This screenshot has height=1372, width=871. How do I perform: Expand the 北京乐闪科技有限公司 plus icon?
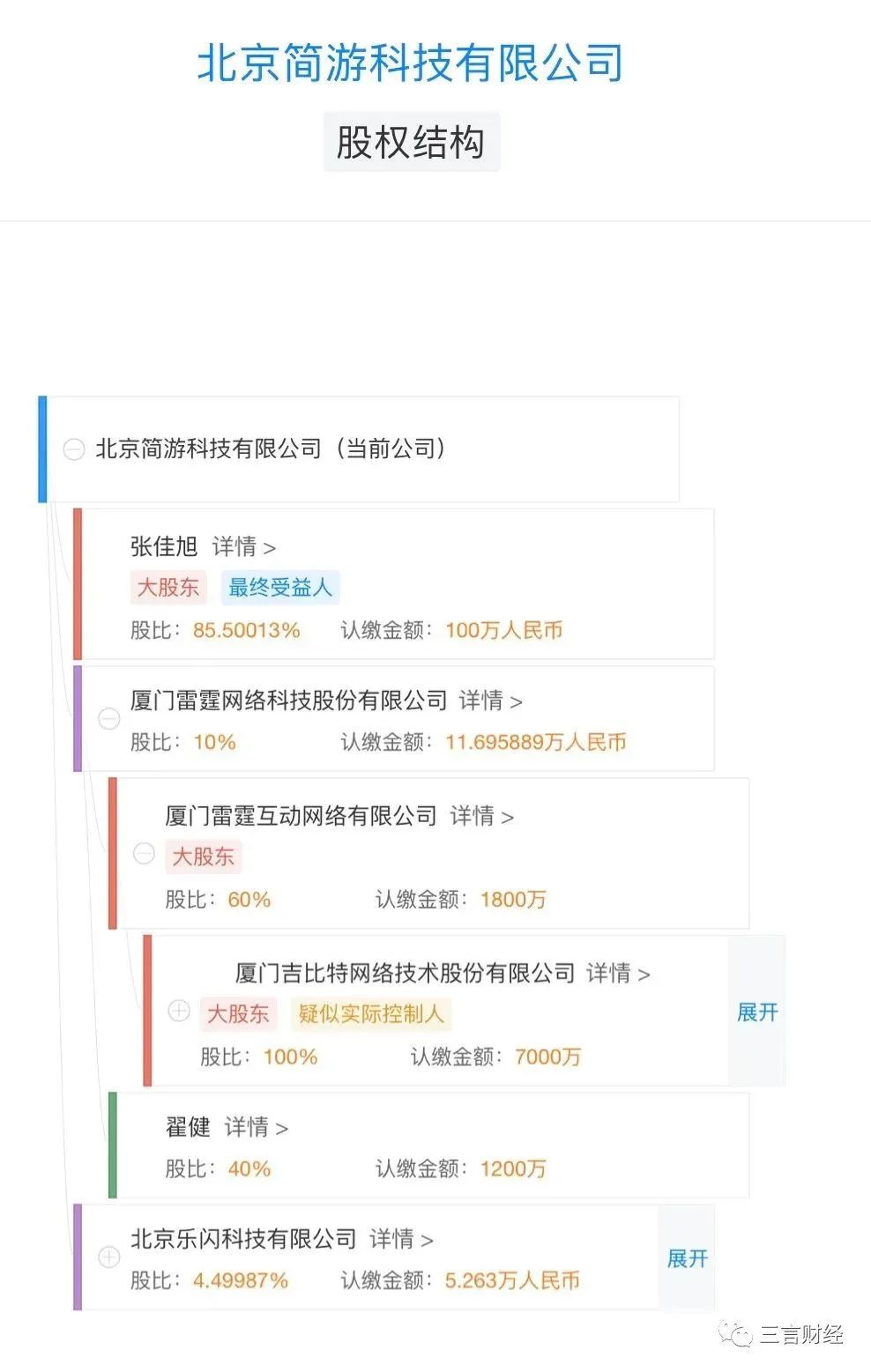[x=109, y=1257]
